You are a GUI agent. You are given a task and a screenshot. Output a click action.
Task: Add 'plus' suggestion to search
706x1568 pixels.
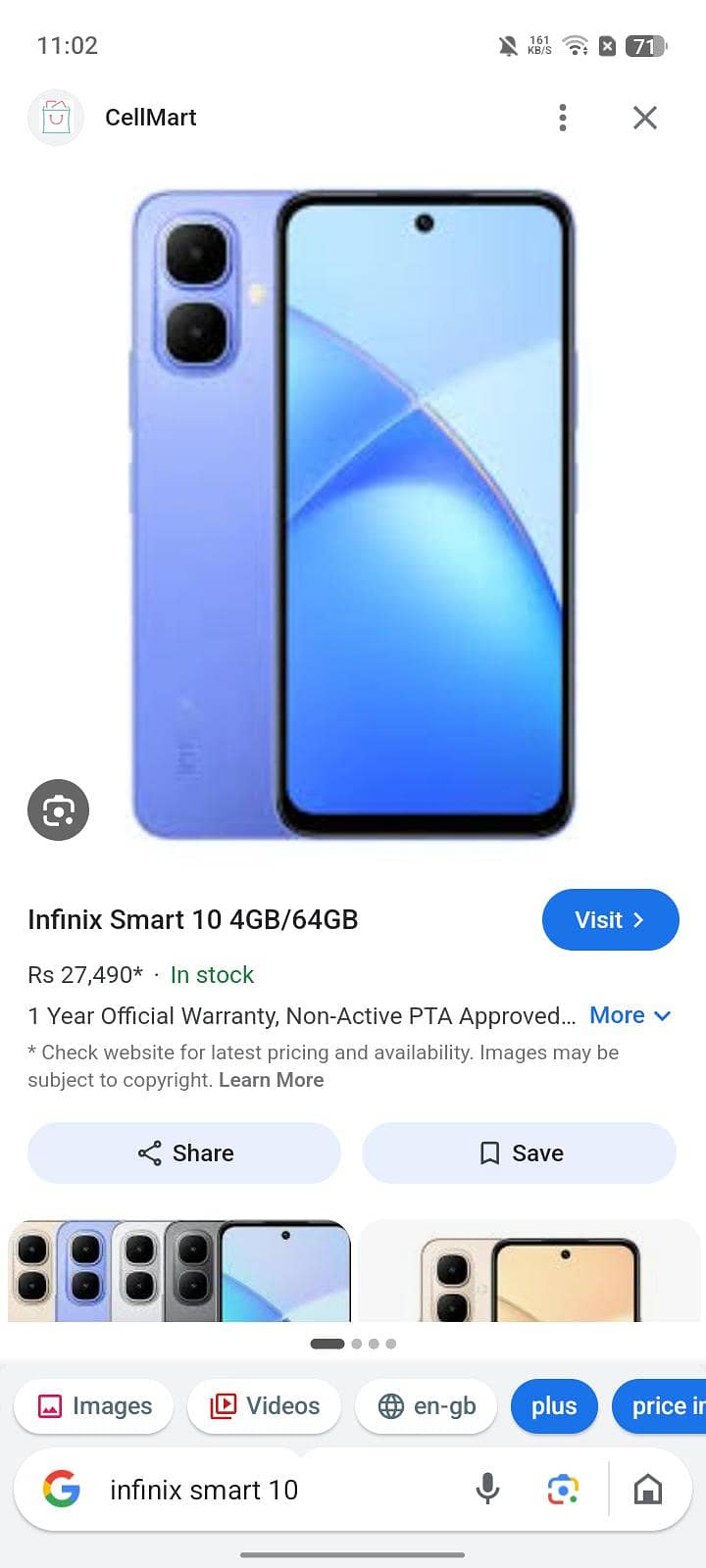pos(554,1405)
